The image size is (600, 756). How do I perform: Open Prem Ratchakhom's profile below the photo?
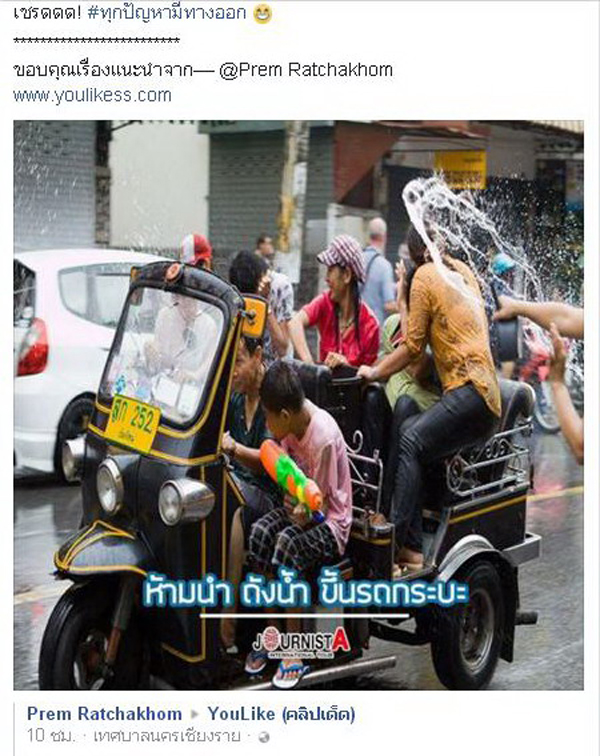104,714
